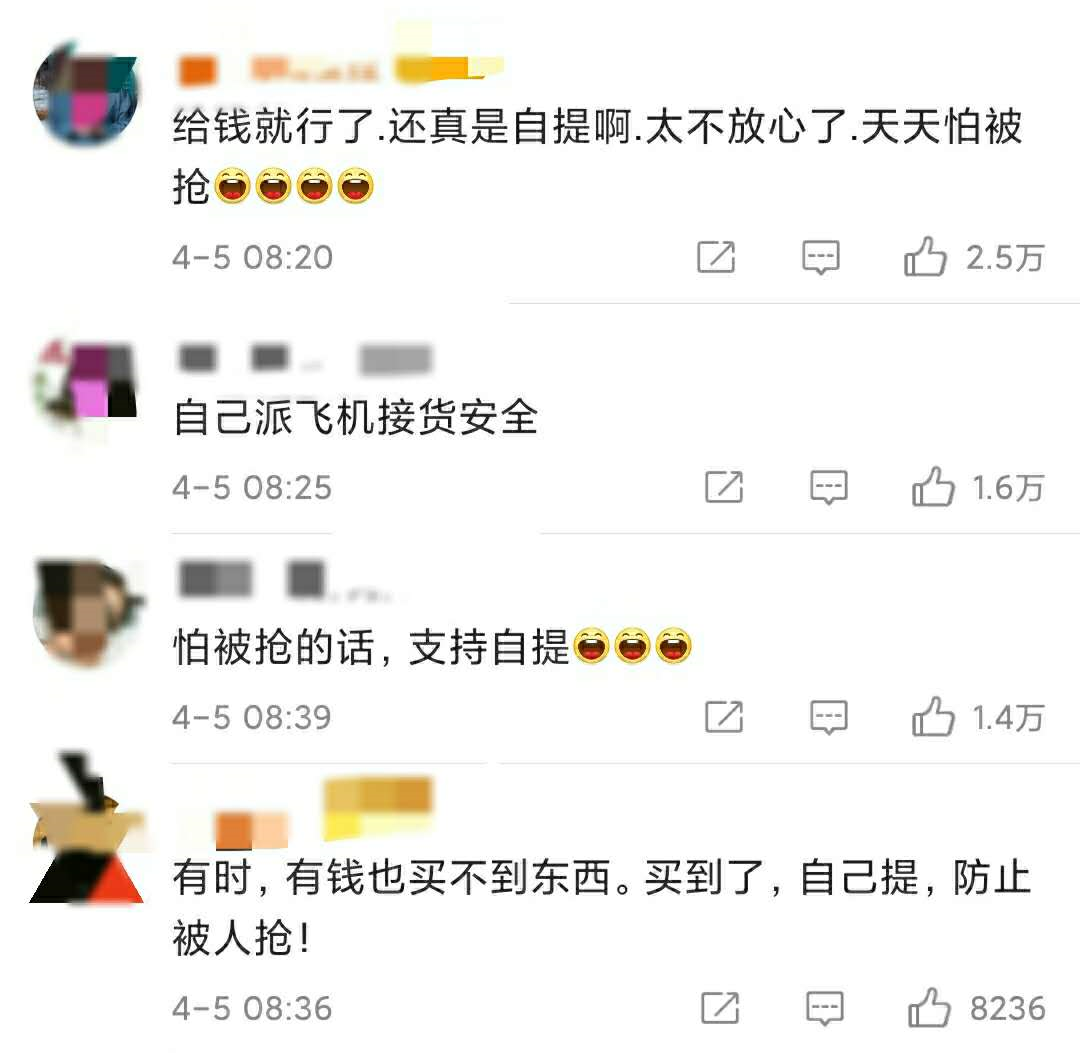Screen dimensions: 1080x1053
Task: Reply to the comment posted at 4-5 08:36
Action: 825,1008
